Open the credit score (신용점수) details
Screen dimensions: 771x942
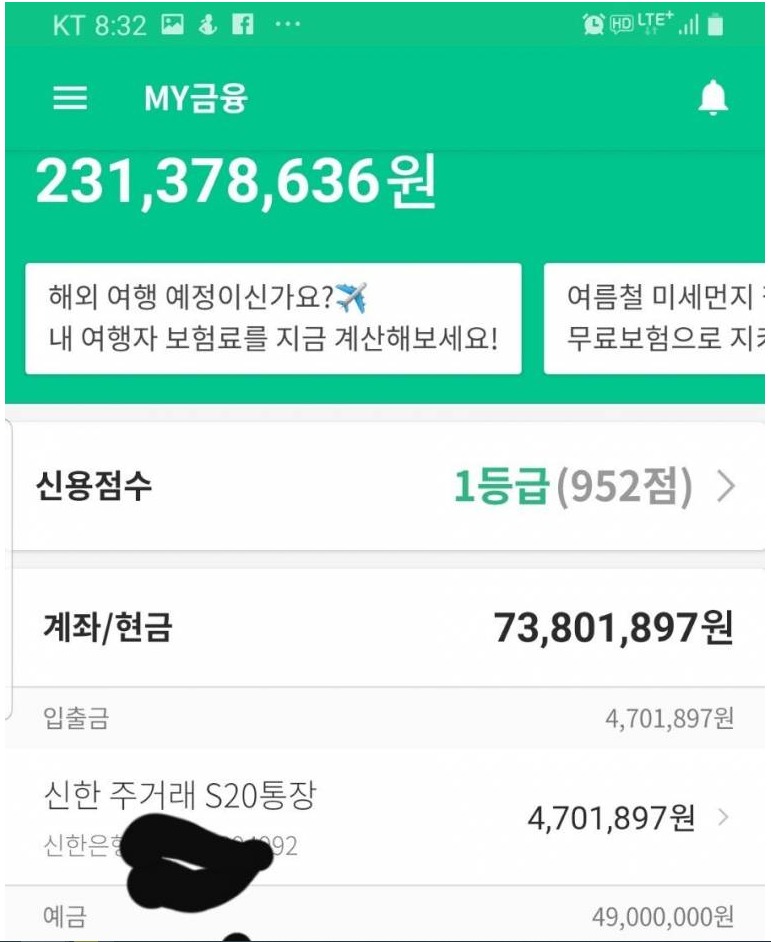(x=385, y=488)
